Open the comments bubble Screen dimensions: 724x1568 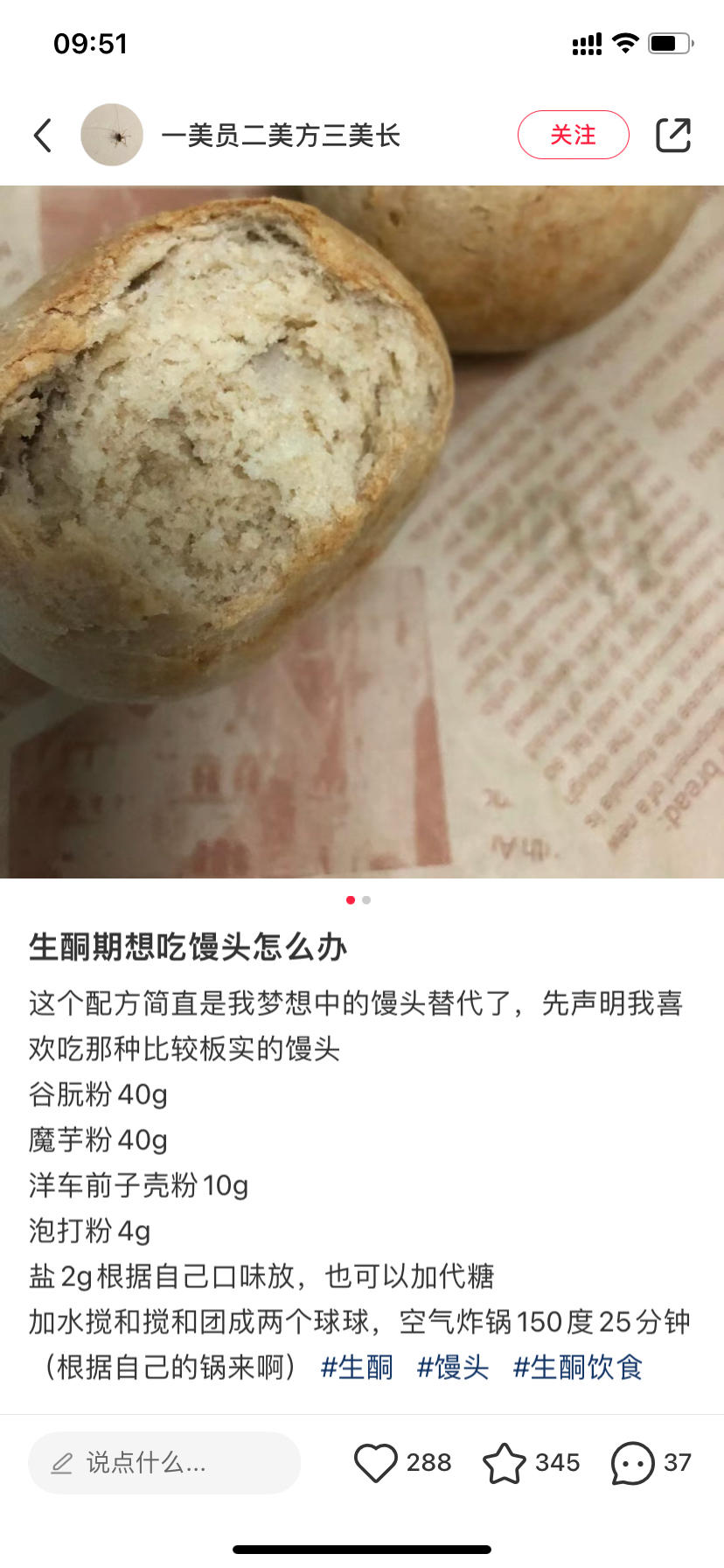pyautogui.click(x=633, y=1462)
